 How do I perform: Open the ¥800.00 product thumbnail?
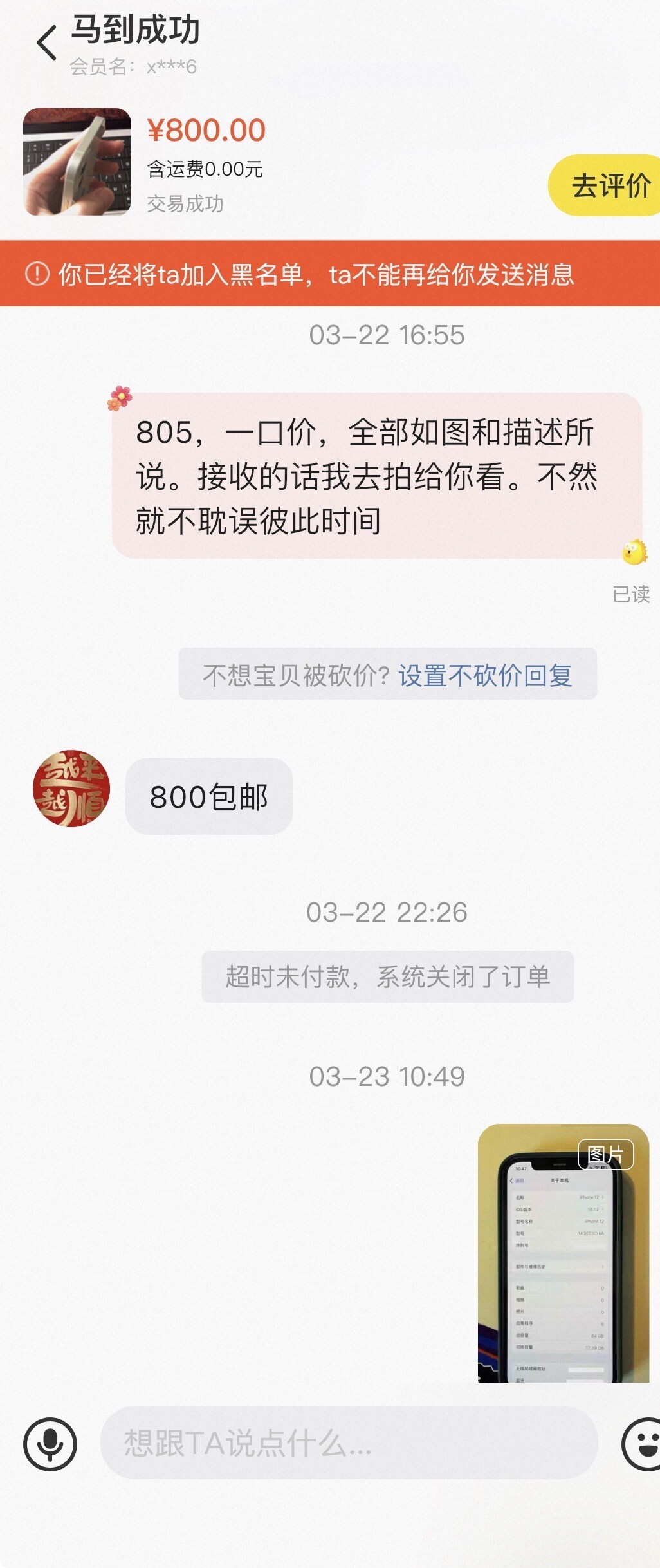77,162
